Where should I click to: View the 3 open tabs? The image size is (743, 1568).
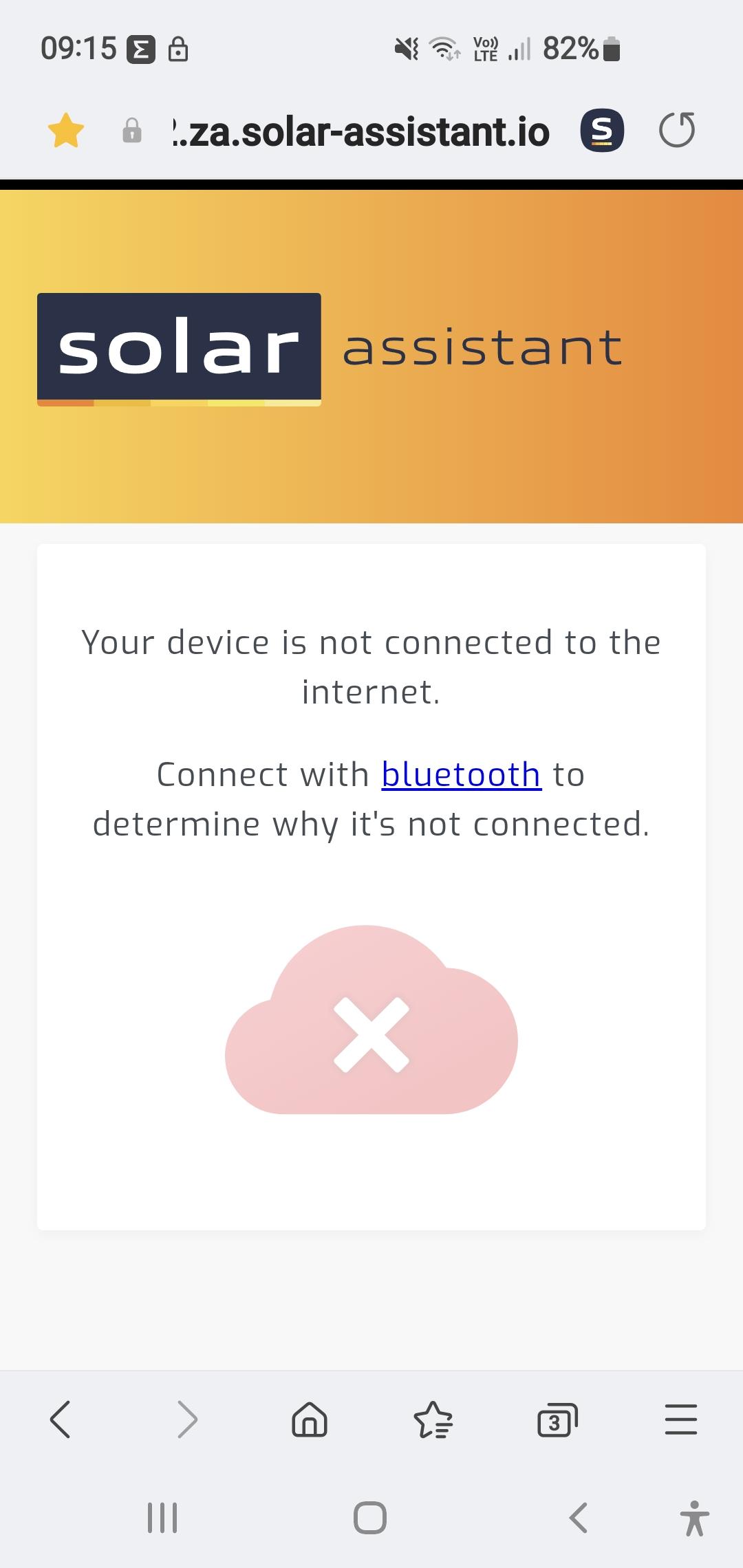[557, 1419]
